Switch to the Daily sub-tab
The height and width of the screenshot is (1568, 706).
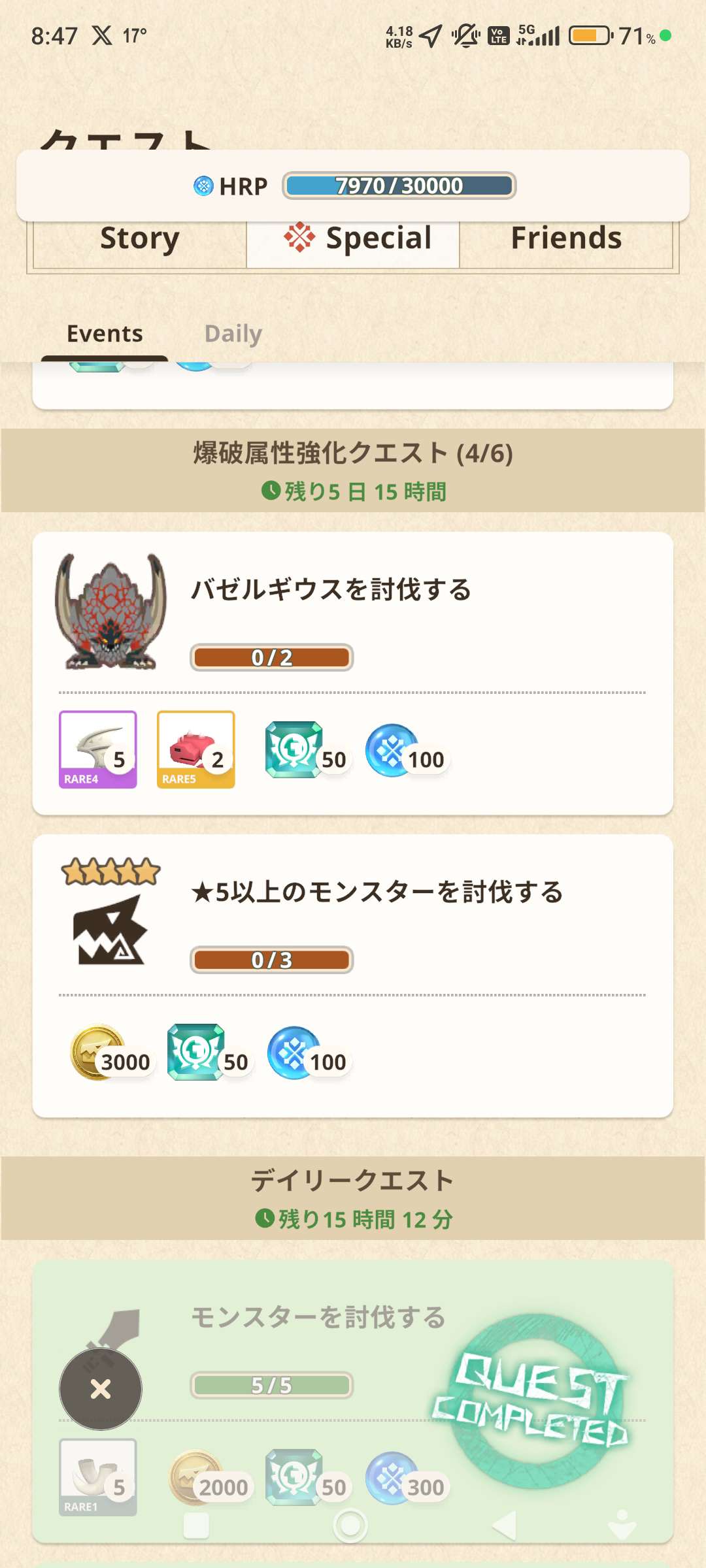click(233, 334)
